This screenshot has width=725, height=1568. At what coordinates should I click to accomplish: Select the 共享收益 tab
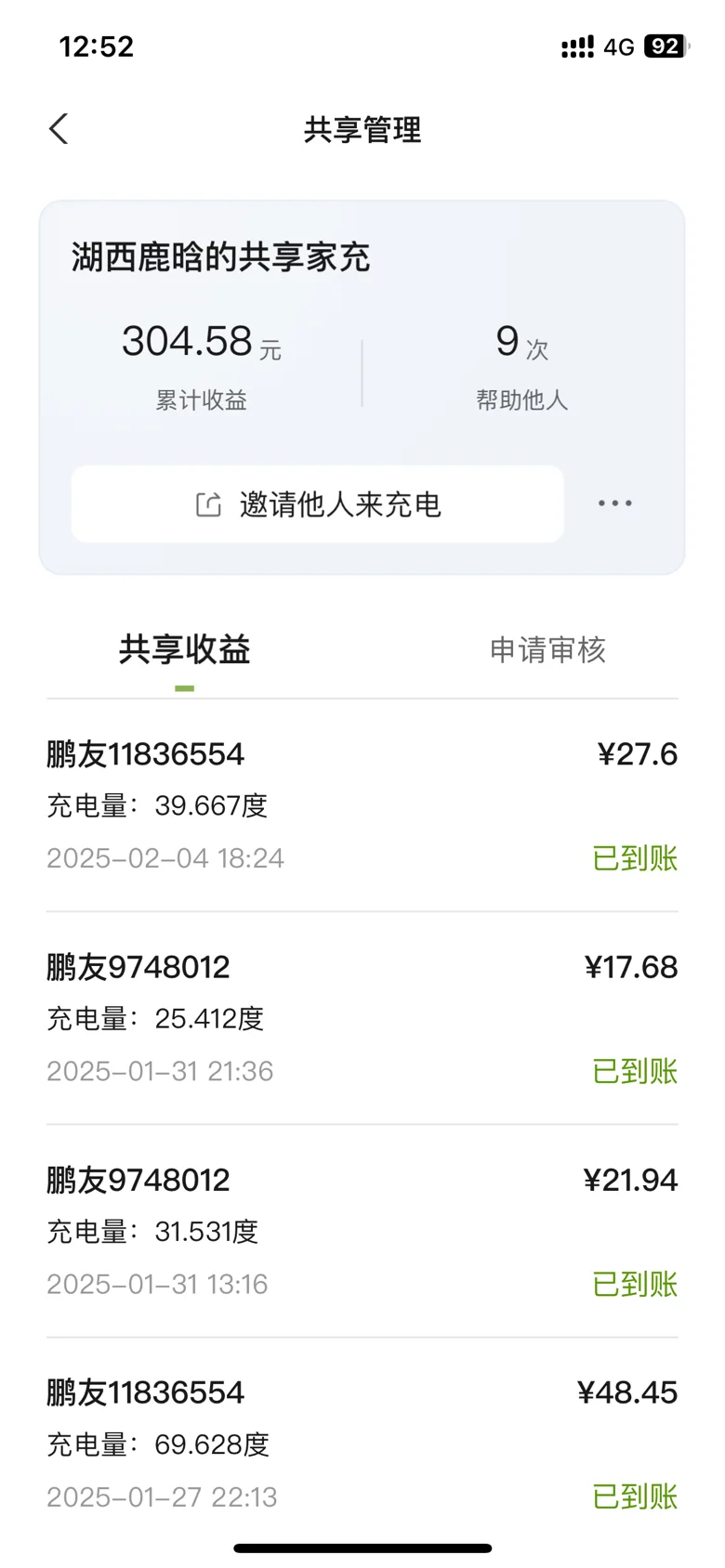coord(185,650)
